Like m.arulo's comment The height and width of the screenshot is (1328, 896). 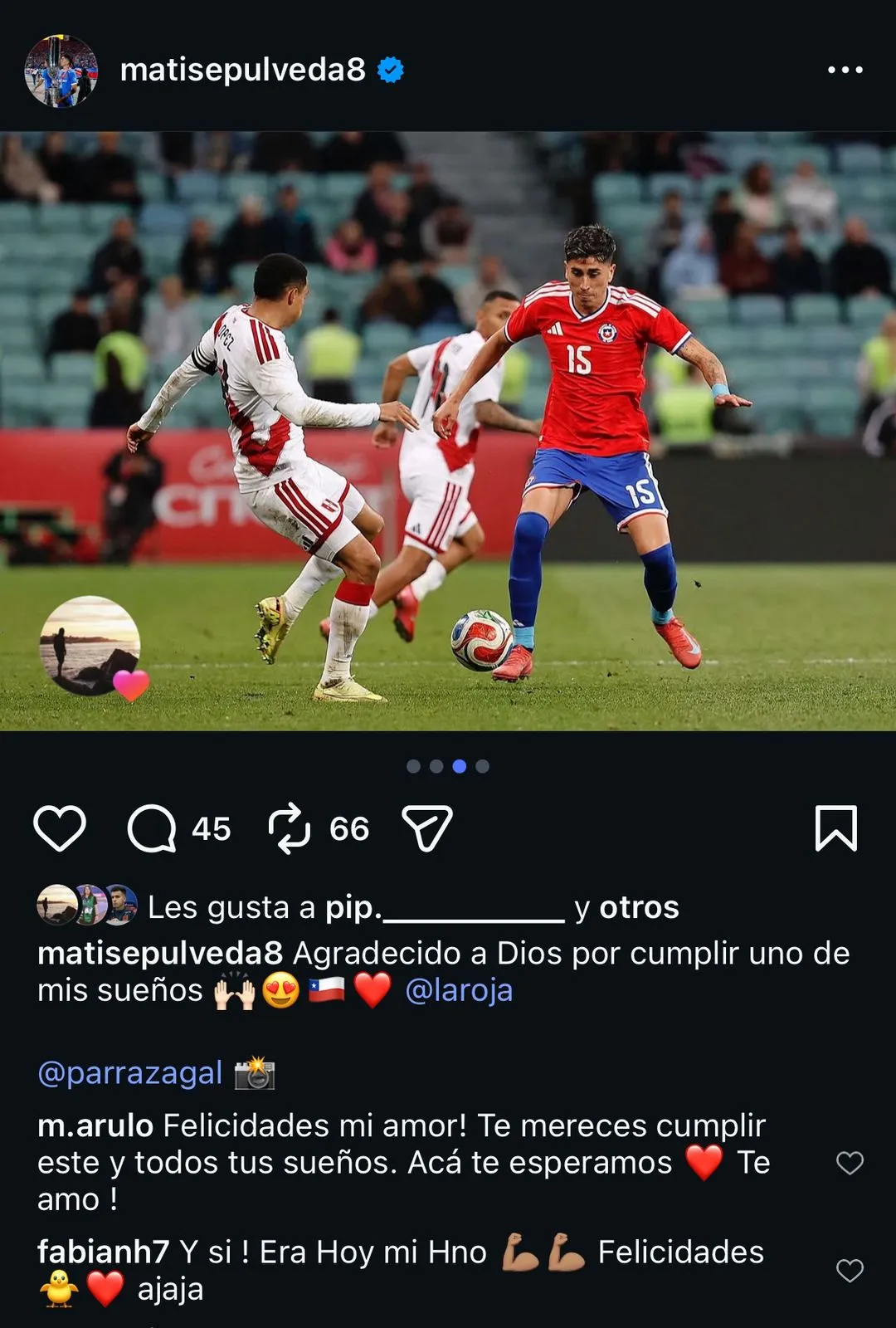point(850,1163)
